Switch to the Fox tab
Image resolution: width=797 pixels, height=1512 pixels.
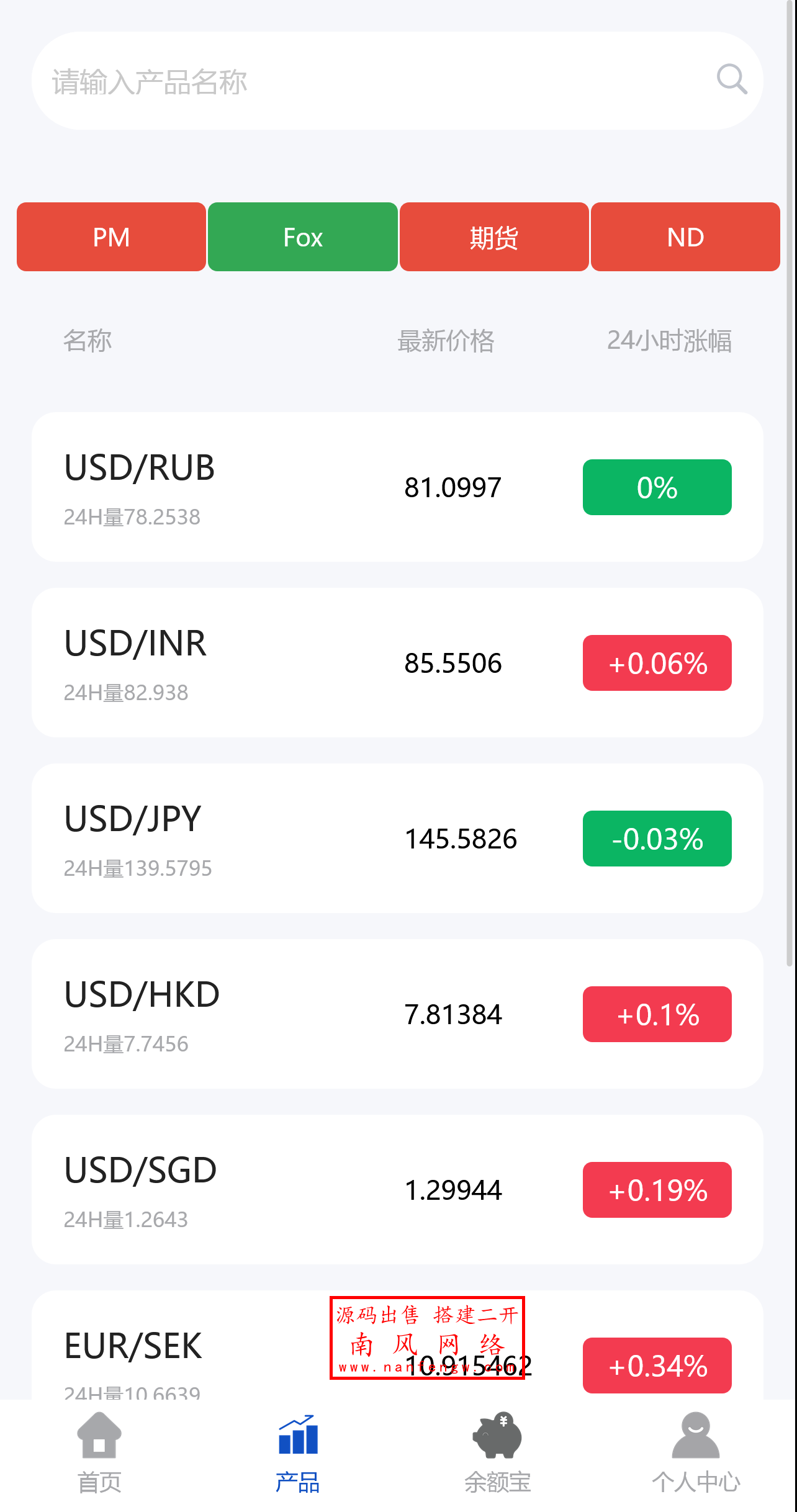click(x=302, y=236)
